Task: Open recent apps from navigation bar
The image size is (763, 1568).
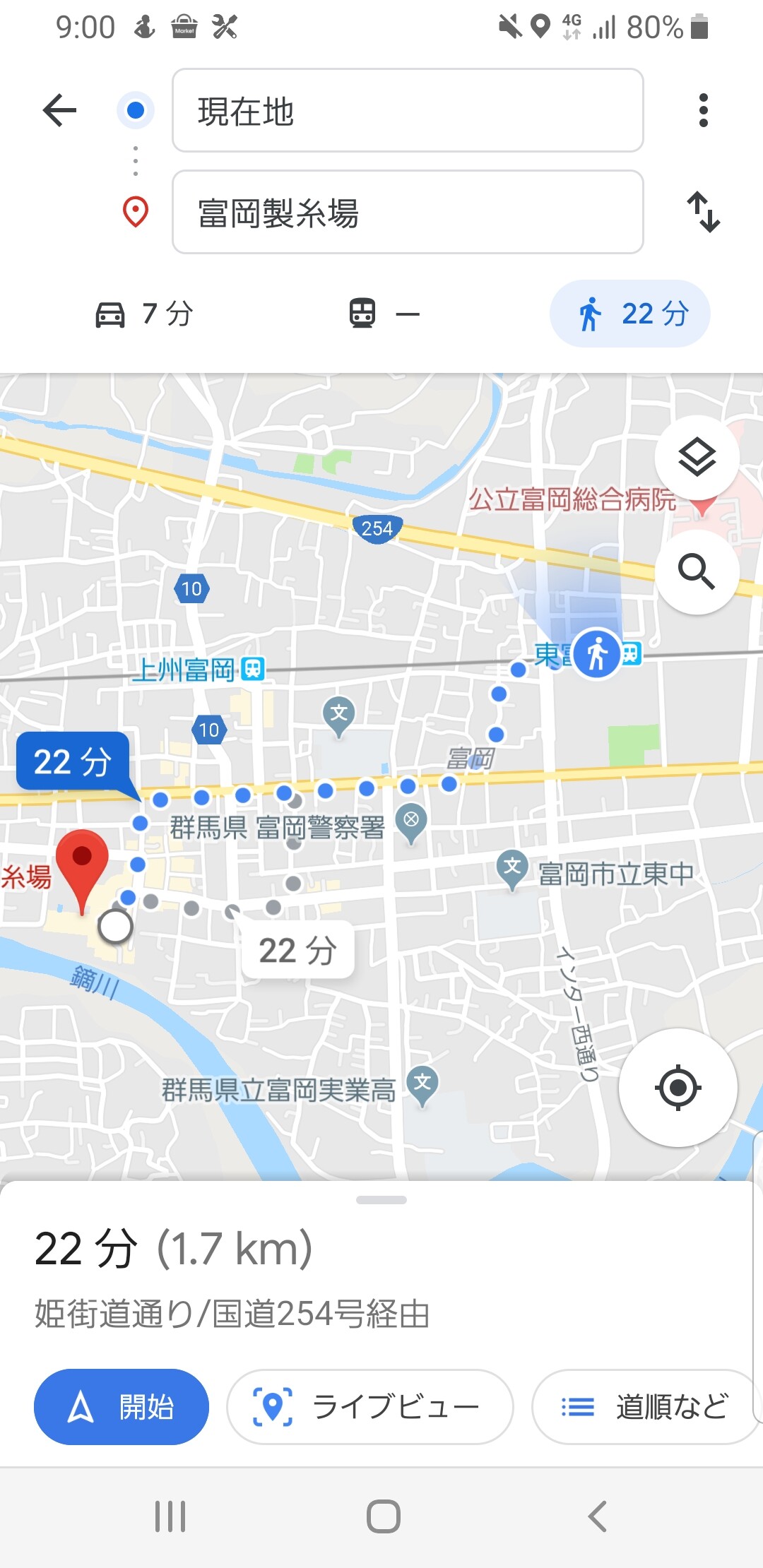Action: click(x=170, y=1516)
